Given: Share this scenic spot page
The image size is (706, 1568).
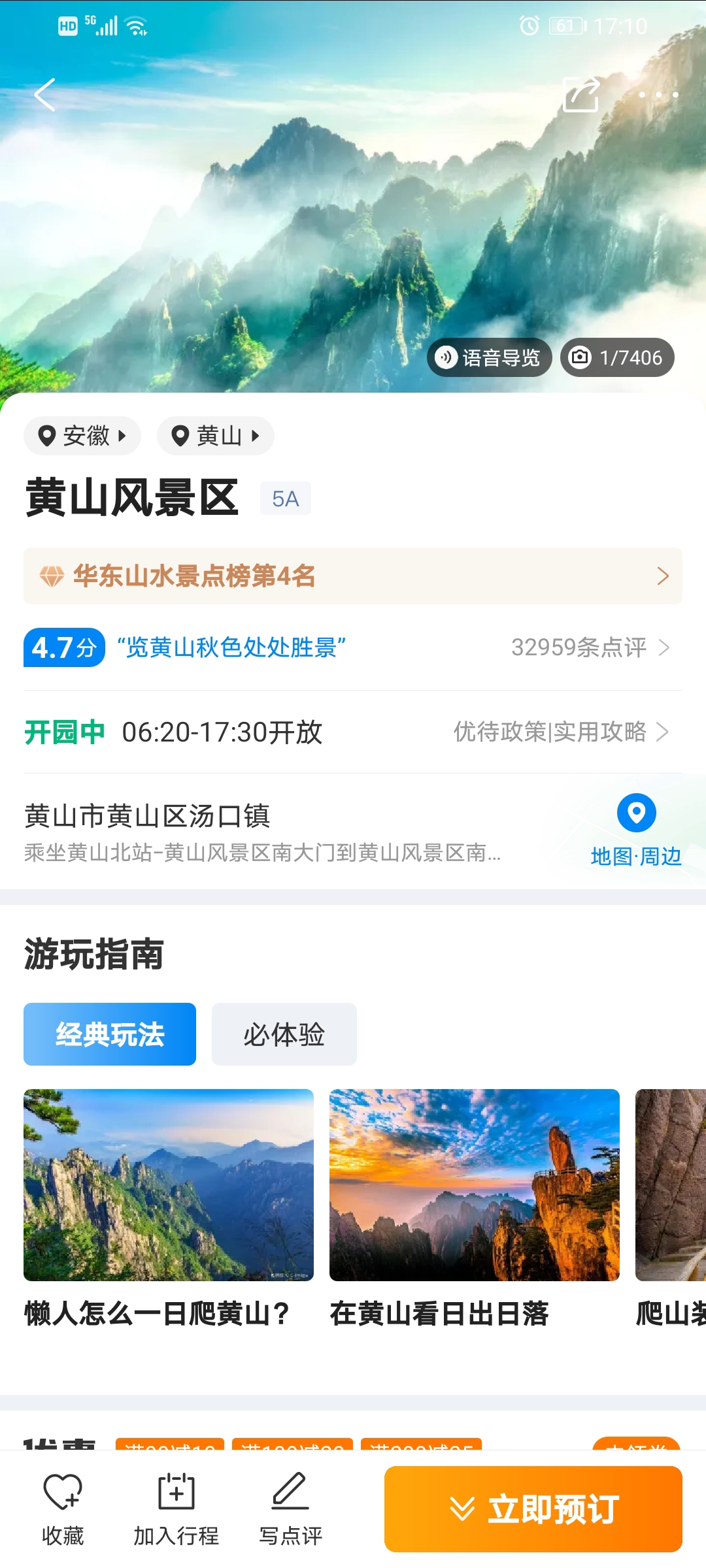Looking at the screenshot, I should point(581,95).
